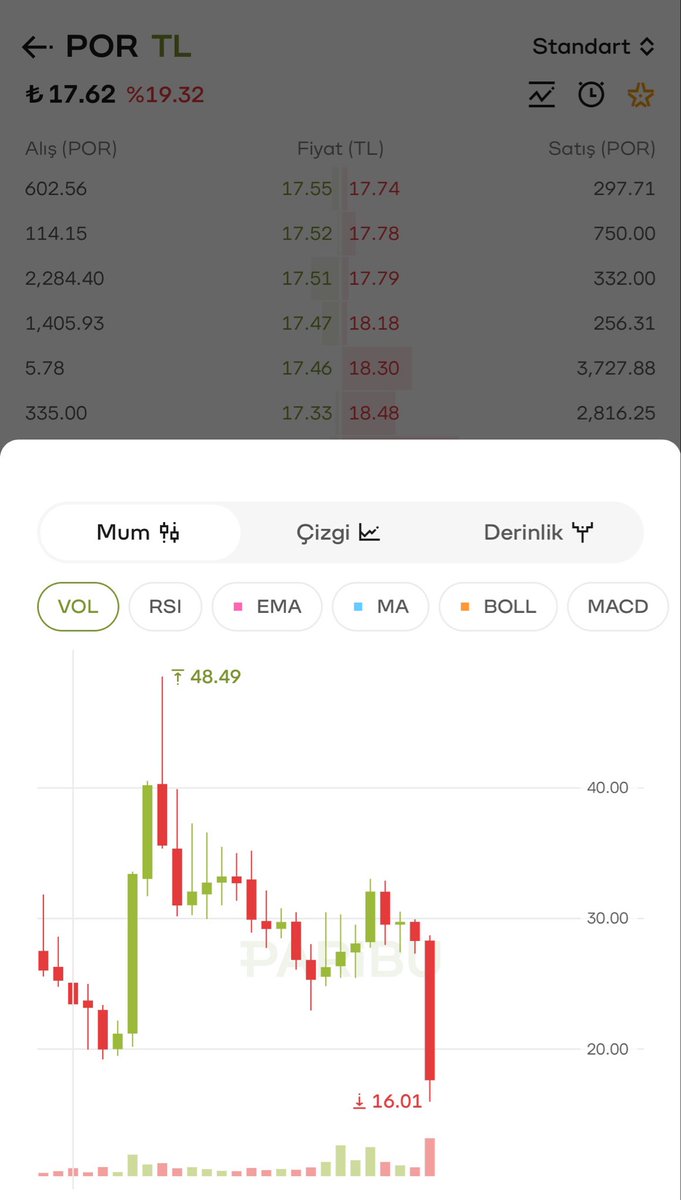Enable the EMA indicator
This screenshot has height=1200, width=681.
(267, 607)
